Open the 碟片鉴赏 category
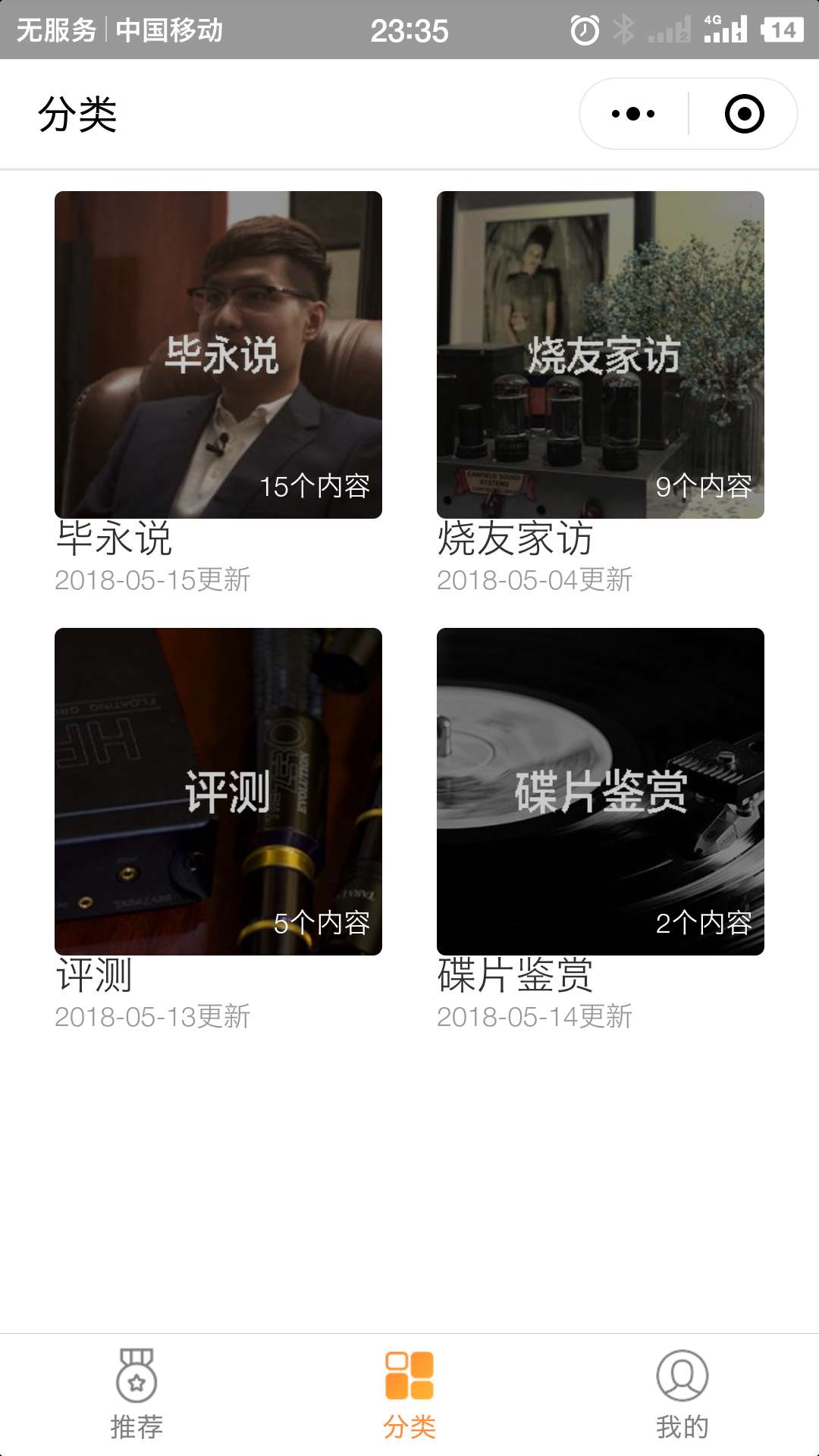819x1456 pixels. pos(601,792)
